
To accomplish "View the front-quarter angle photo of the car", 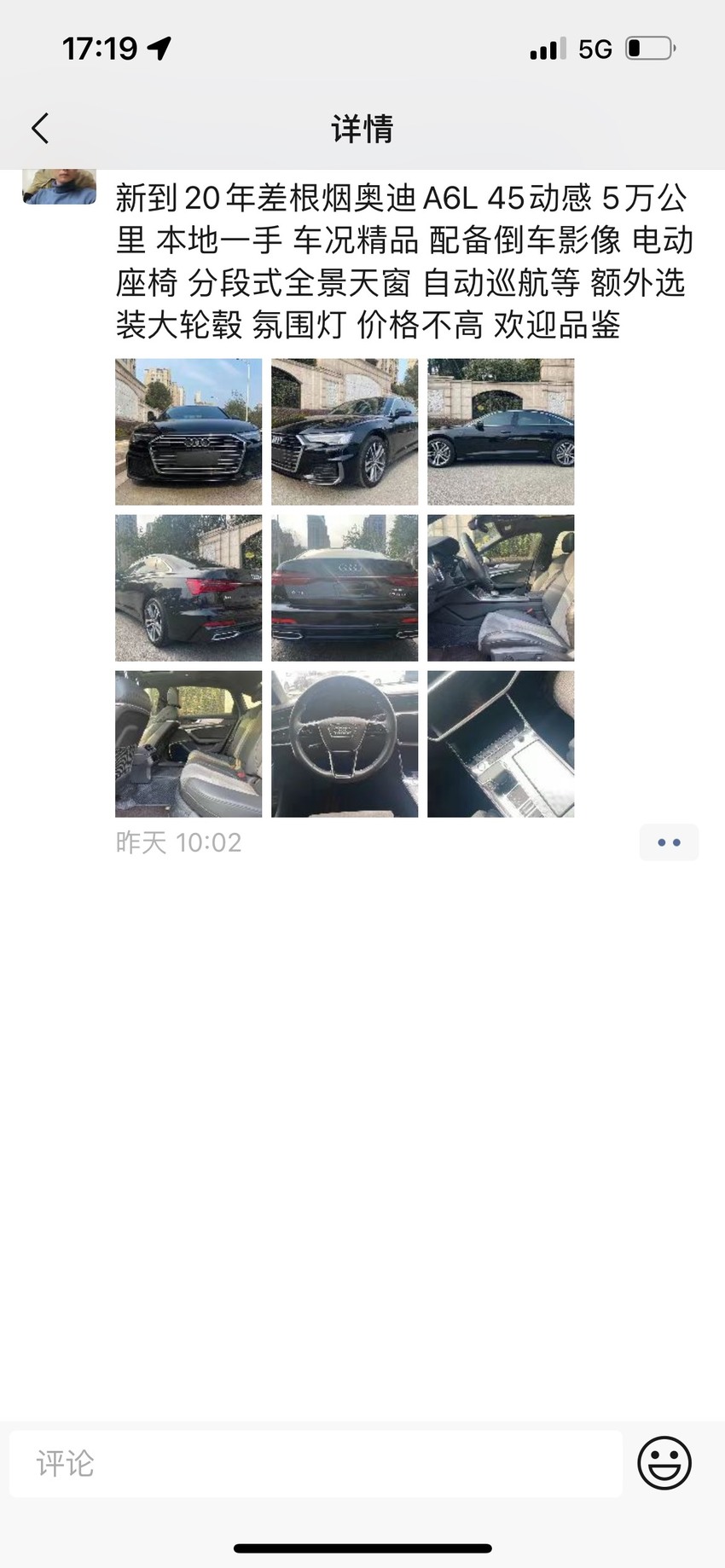I will click(345, 431).
